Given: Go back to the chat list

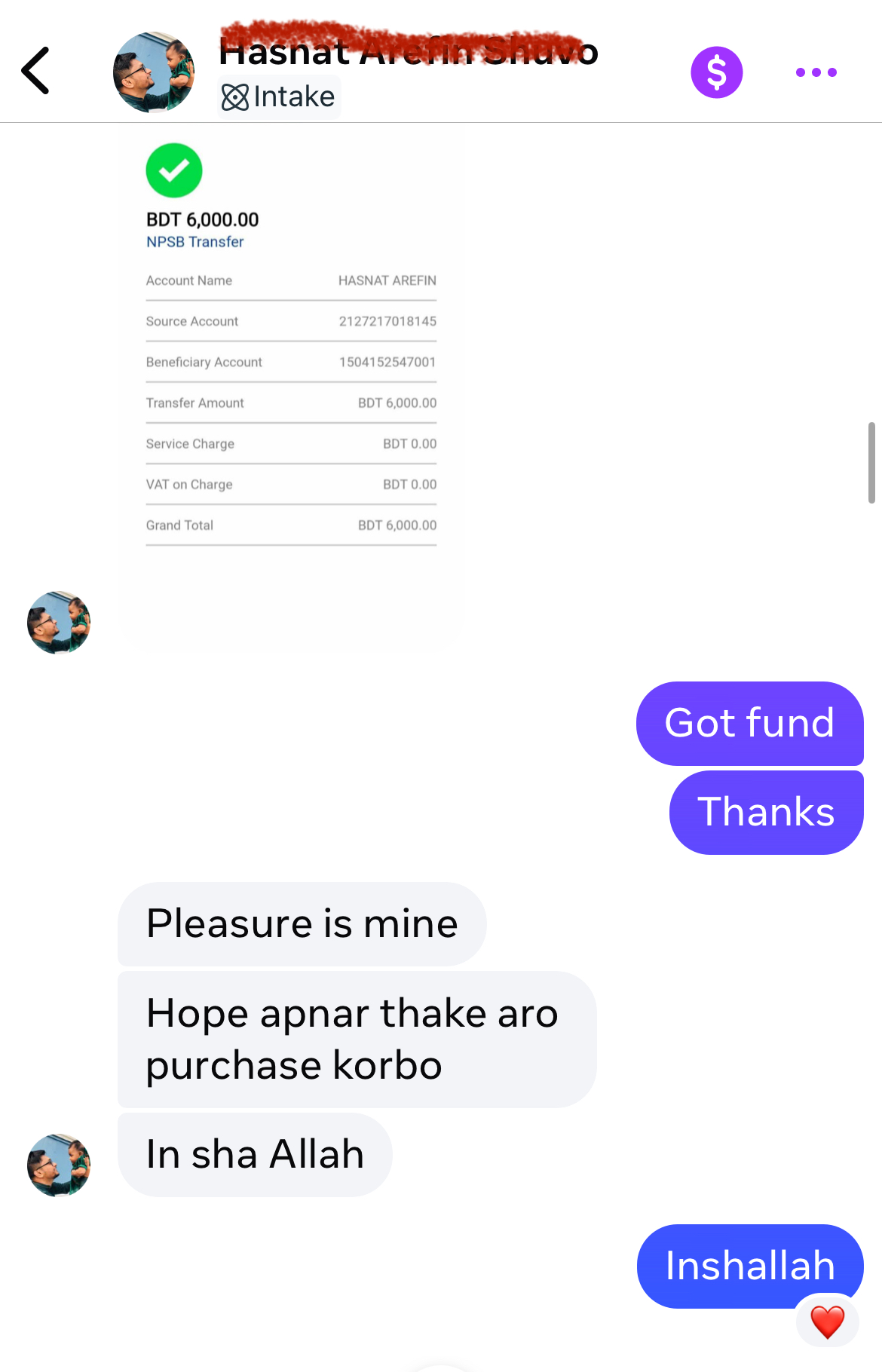Looking at the screenshot, I should (x=35, y=71).
